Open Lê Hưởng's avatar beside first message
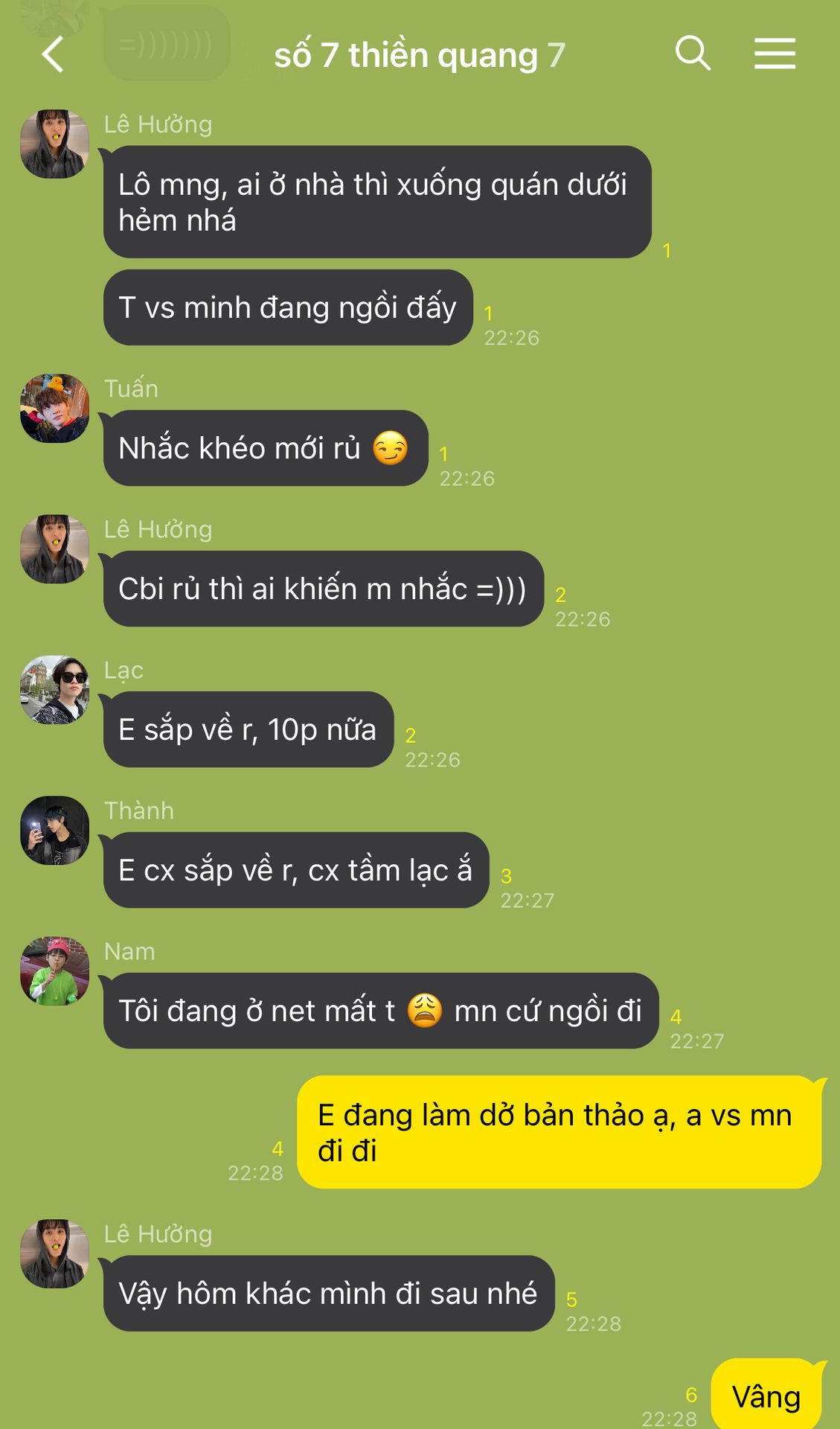Viewport: 840px width, 1429px height. coord(54,144)
